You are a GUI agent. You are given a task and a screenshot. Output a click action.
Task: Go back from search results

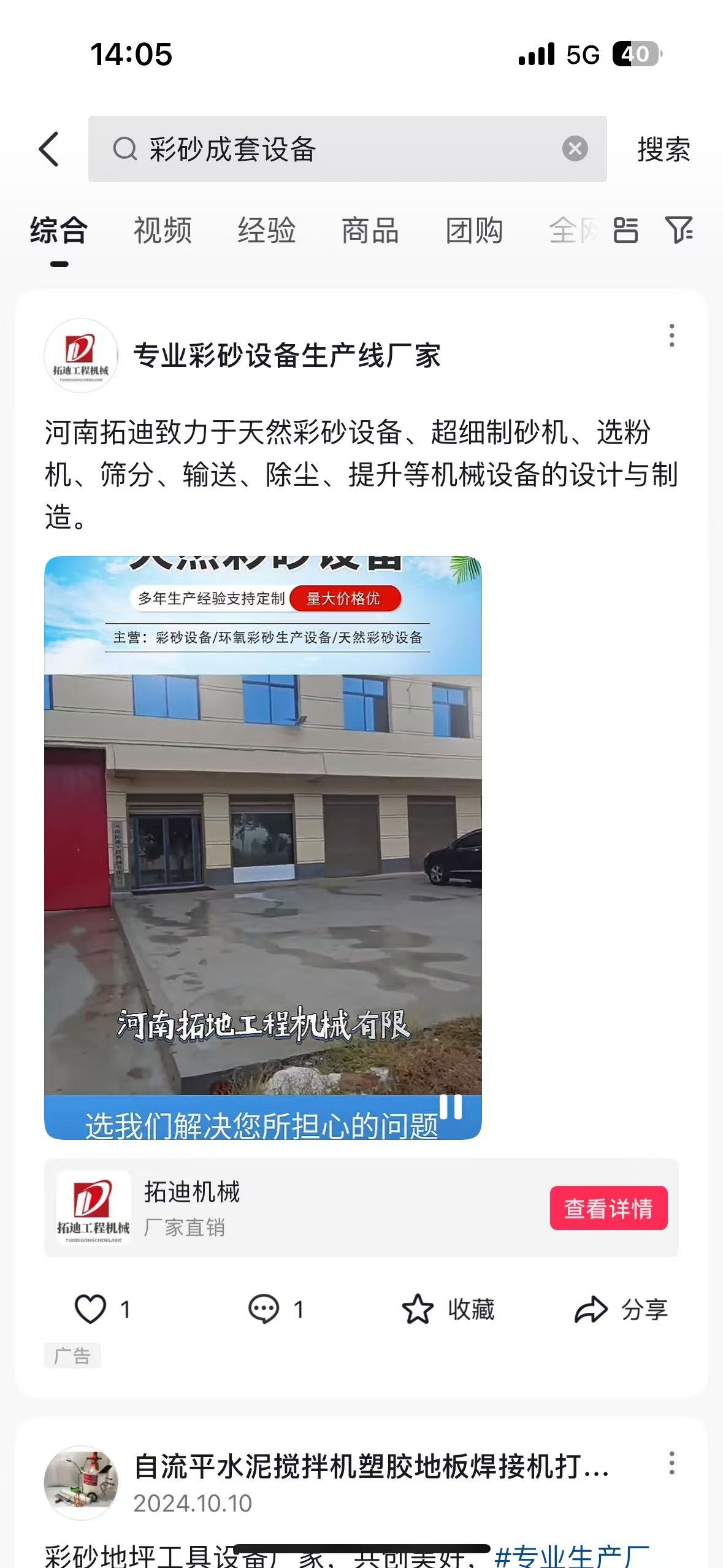(49, 149)
